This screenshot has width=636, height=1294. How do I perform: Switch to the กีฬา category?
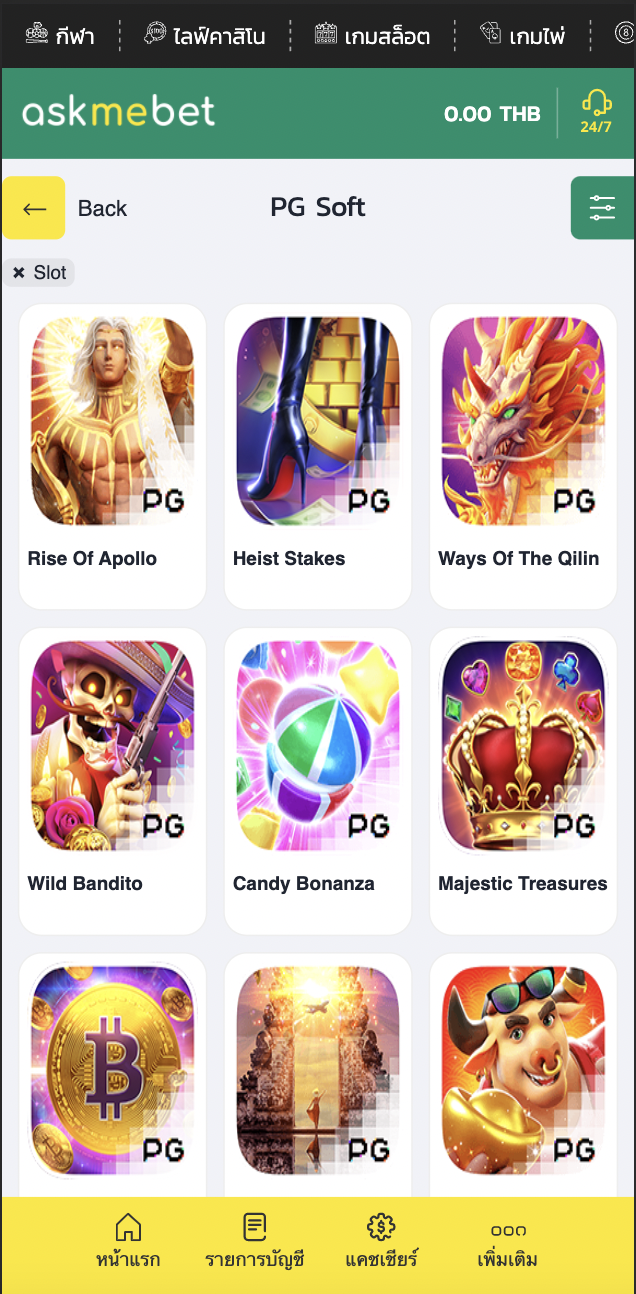pos(59,36)
